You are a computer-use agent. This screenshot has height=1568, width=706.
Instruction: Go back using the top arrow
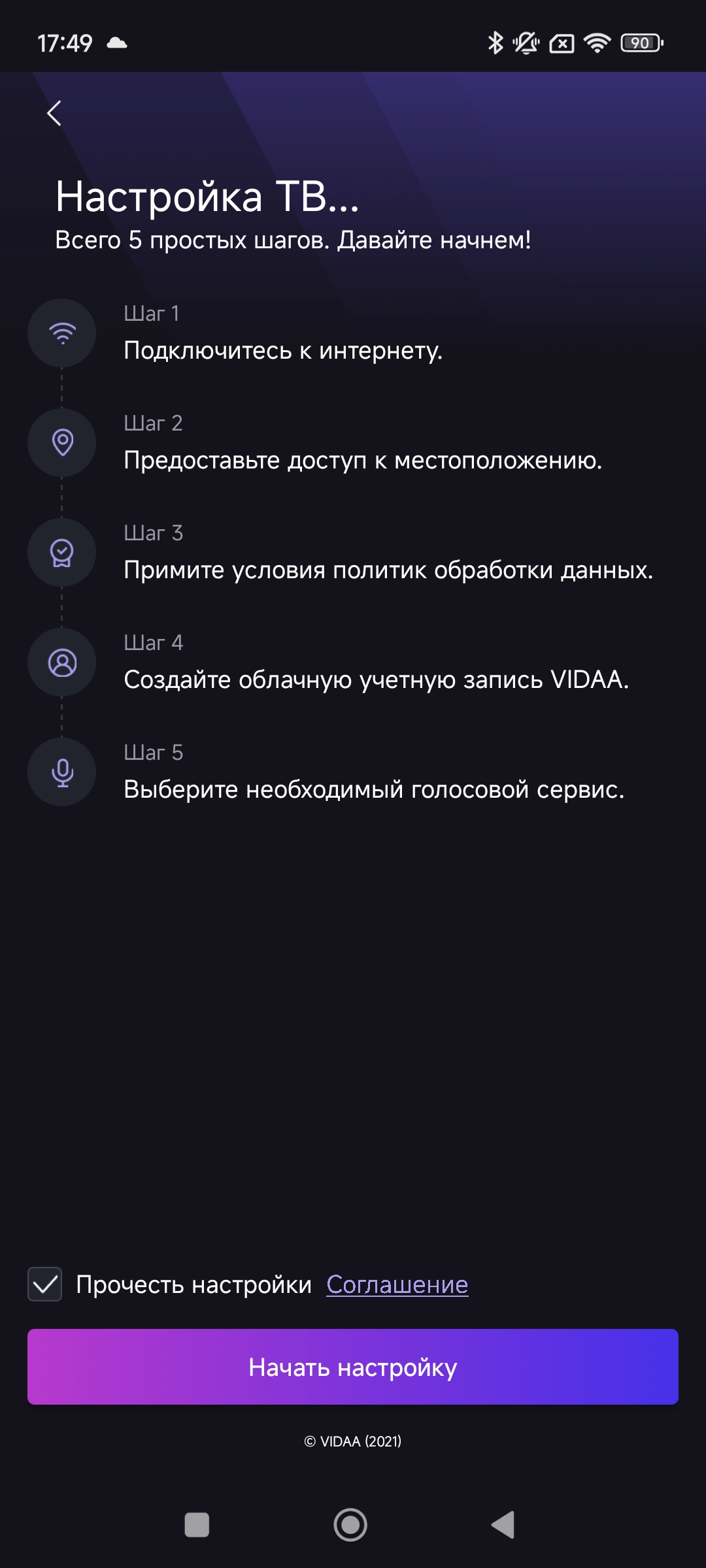tap(55, 113)
